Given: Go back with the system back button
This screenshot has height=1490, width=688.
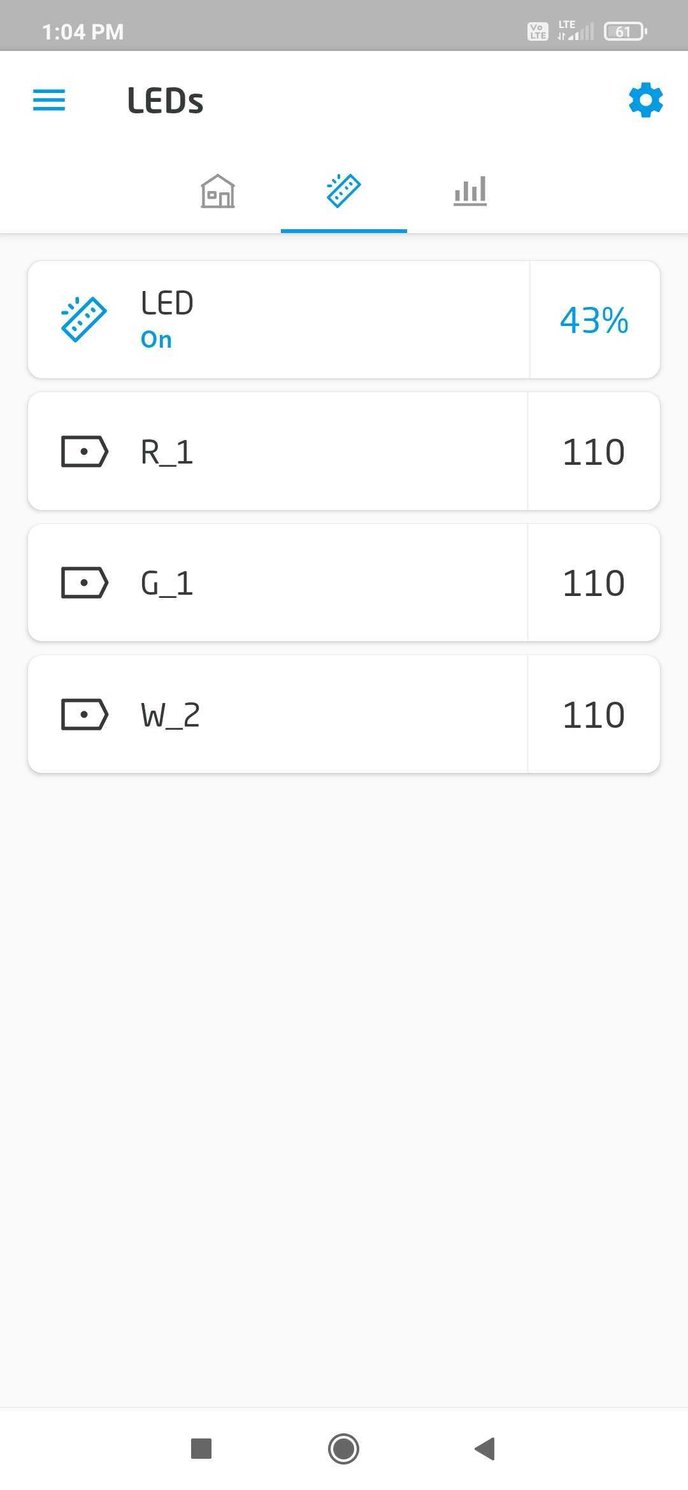Looking at the screenshot, I should coord(485,1448).
